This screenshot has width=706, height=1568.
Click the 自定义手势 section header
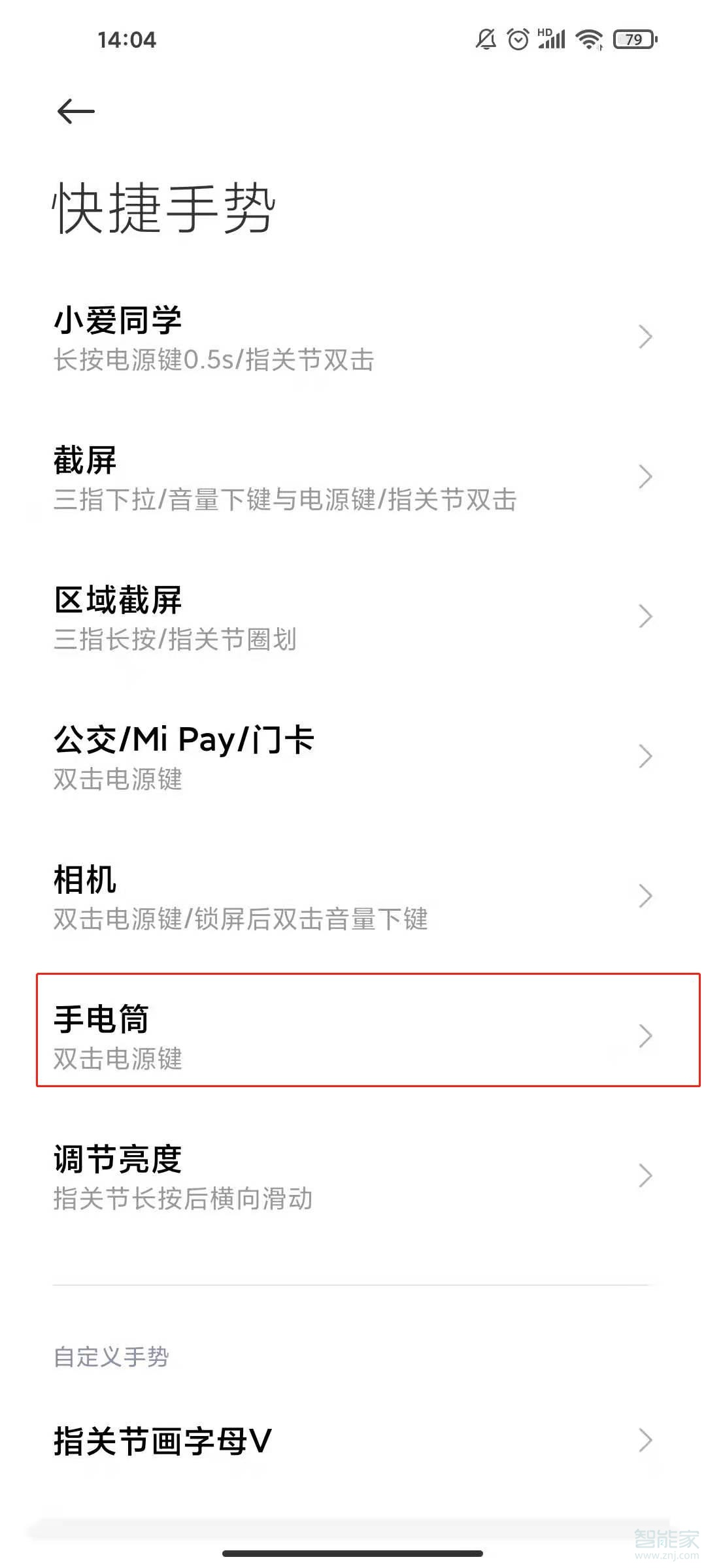(x=111, y=1358)
